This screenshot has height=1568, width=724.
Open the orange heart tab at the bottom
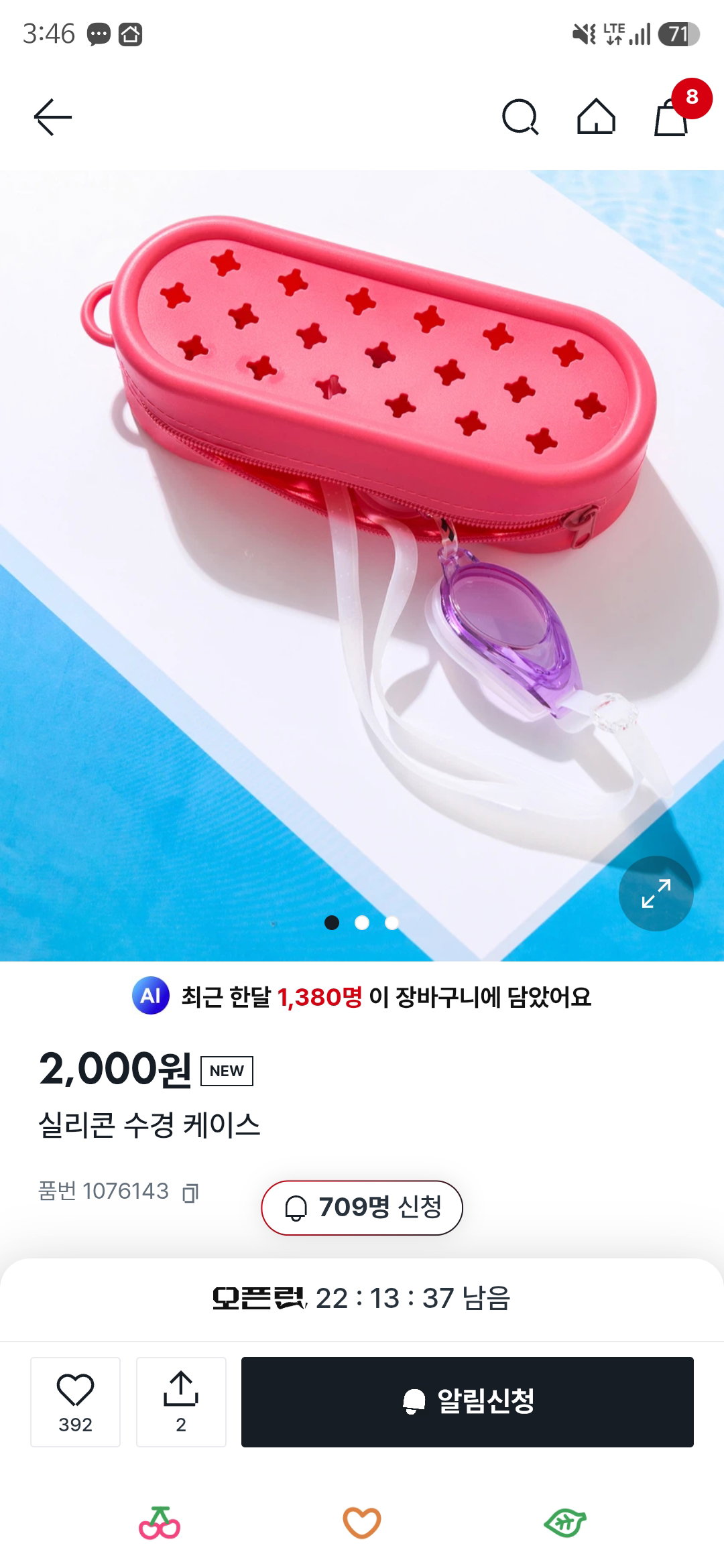pyautogui.click(x=362, y=1523)
